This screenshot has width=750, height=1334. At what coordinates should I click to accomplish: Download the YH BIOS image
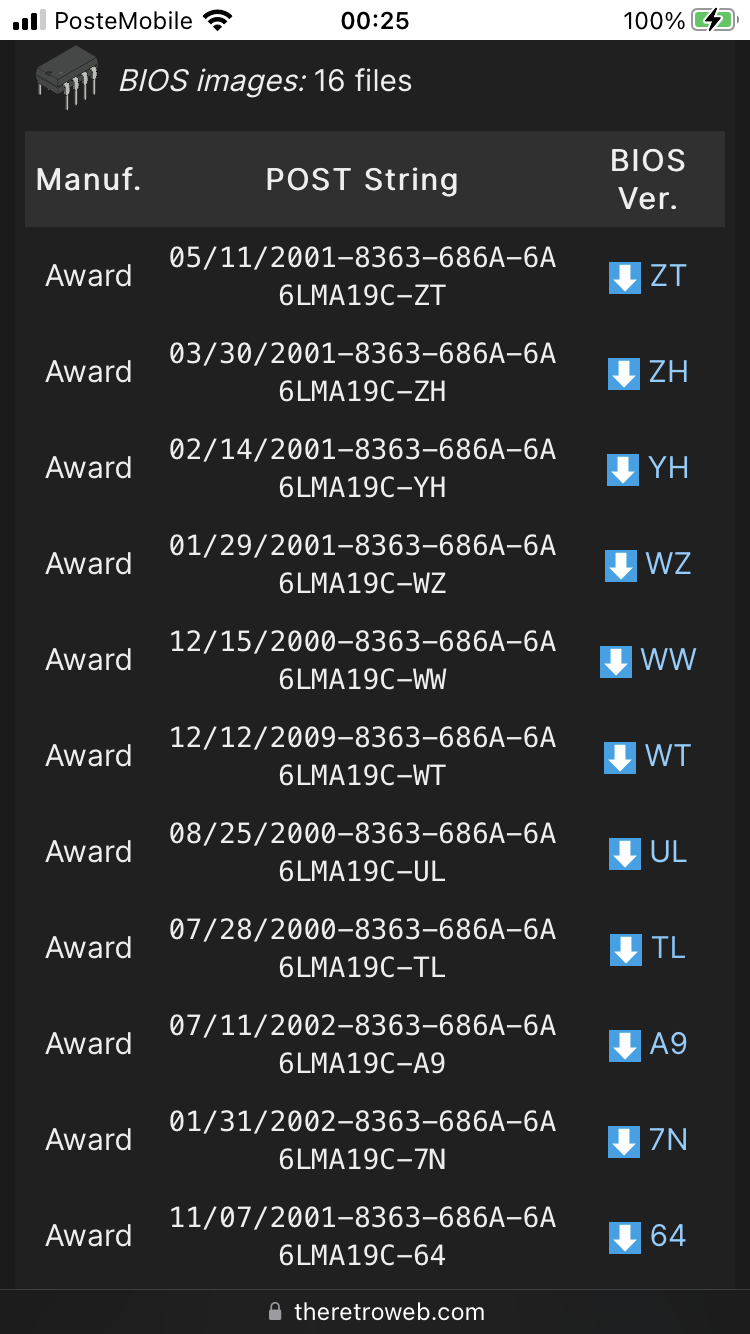(x=648, y=468)
